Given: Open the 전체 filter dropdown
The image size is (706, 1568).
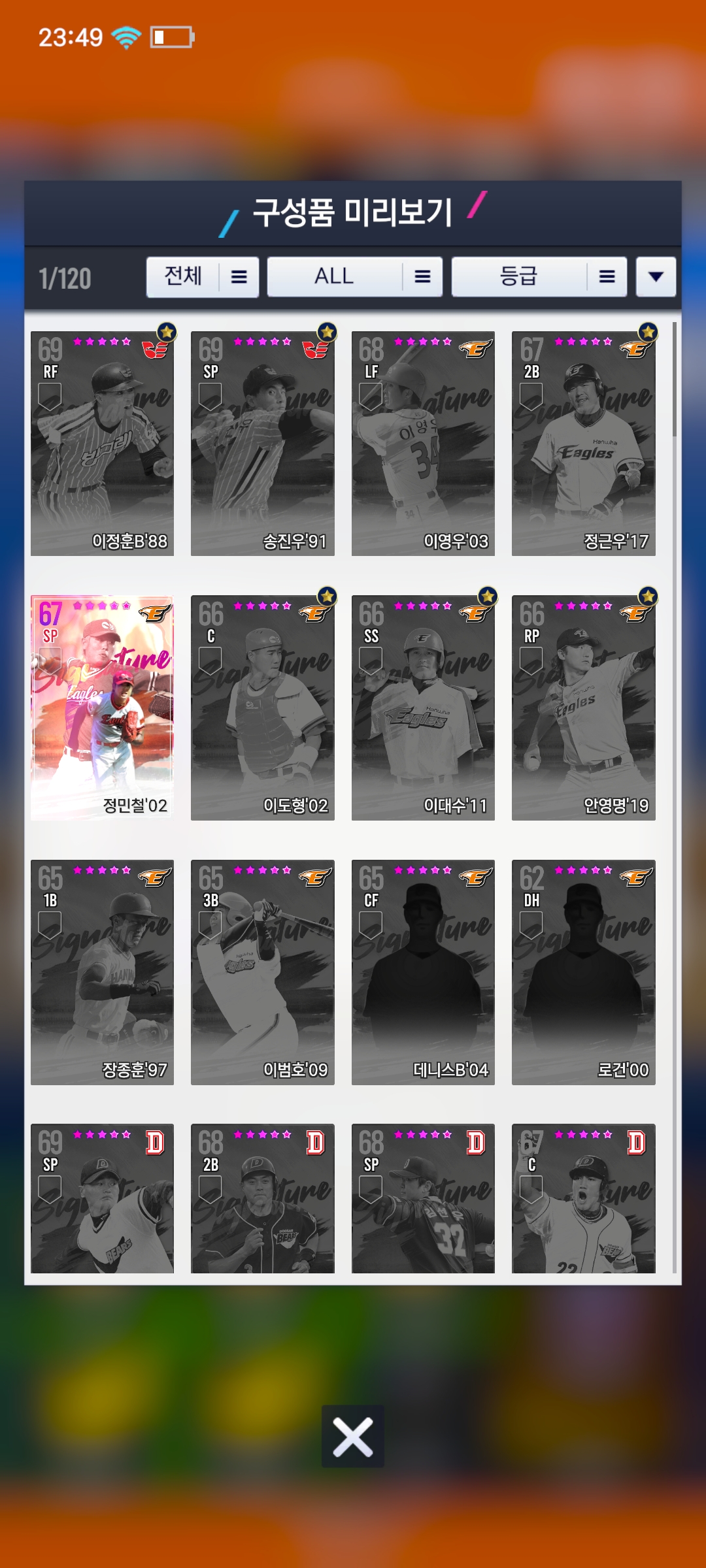Looking at the screenshot, I should tap(203, 277).
